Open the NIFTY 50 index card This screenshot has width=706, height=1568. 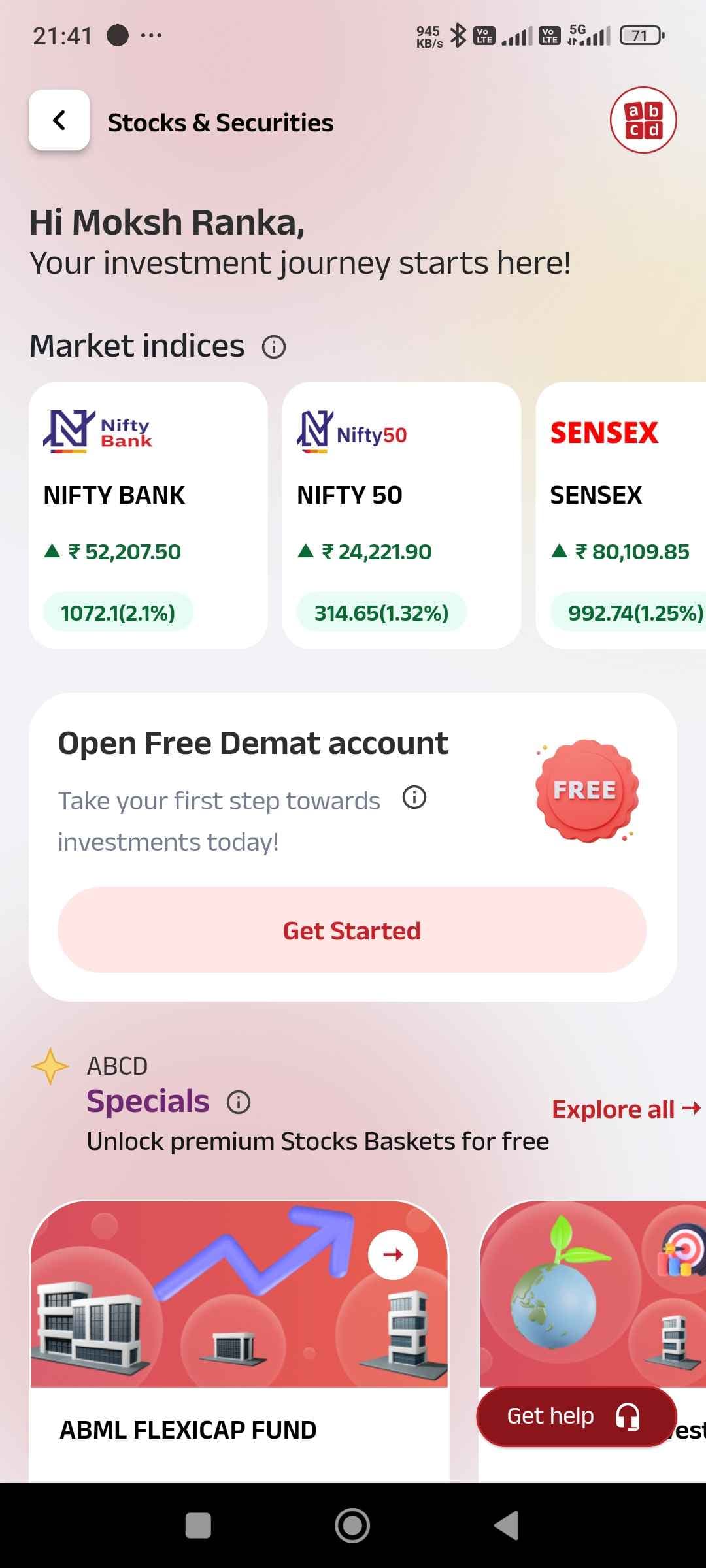click(x=401, y=515)
